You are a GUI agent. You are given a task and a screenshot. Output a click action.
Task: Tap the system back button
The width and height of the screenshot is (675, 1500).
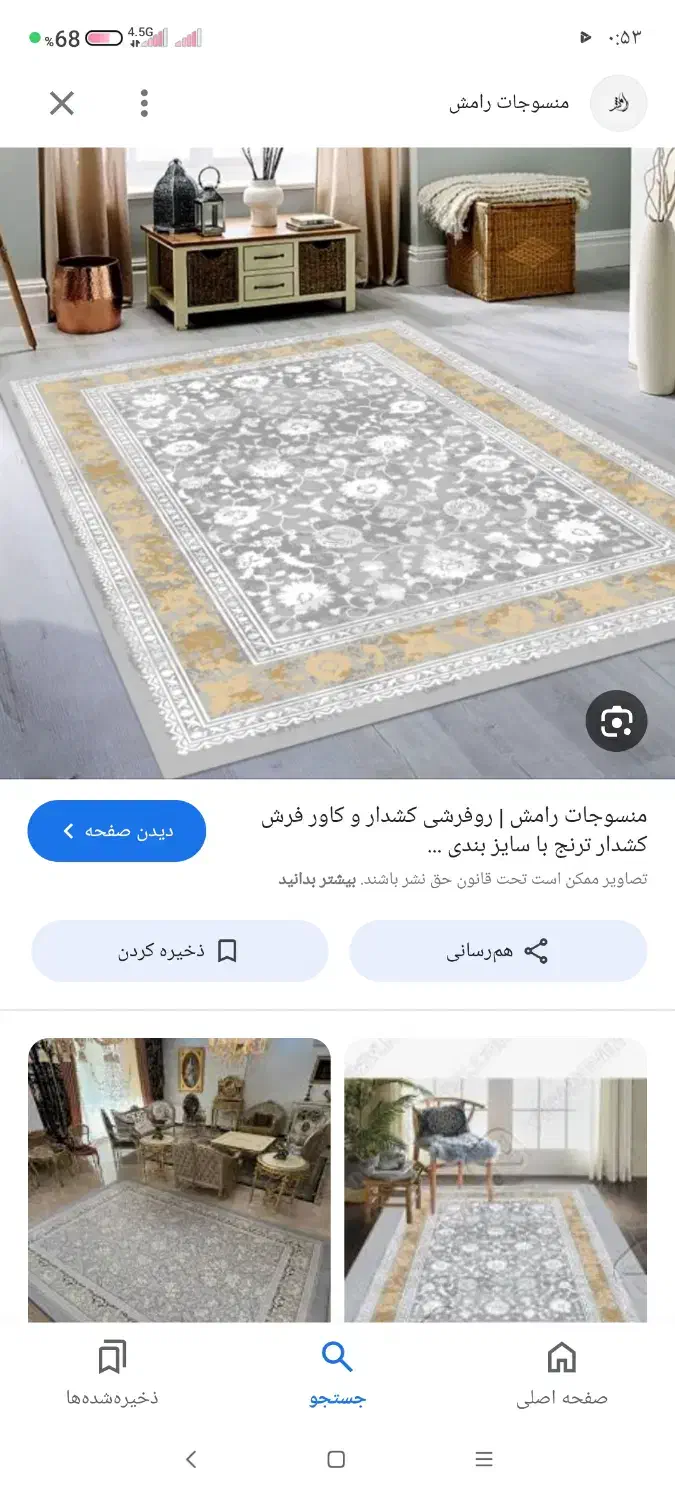(x=191, y=1460)
